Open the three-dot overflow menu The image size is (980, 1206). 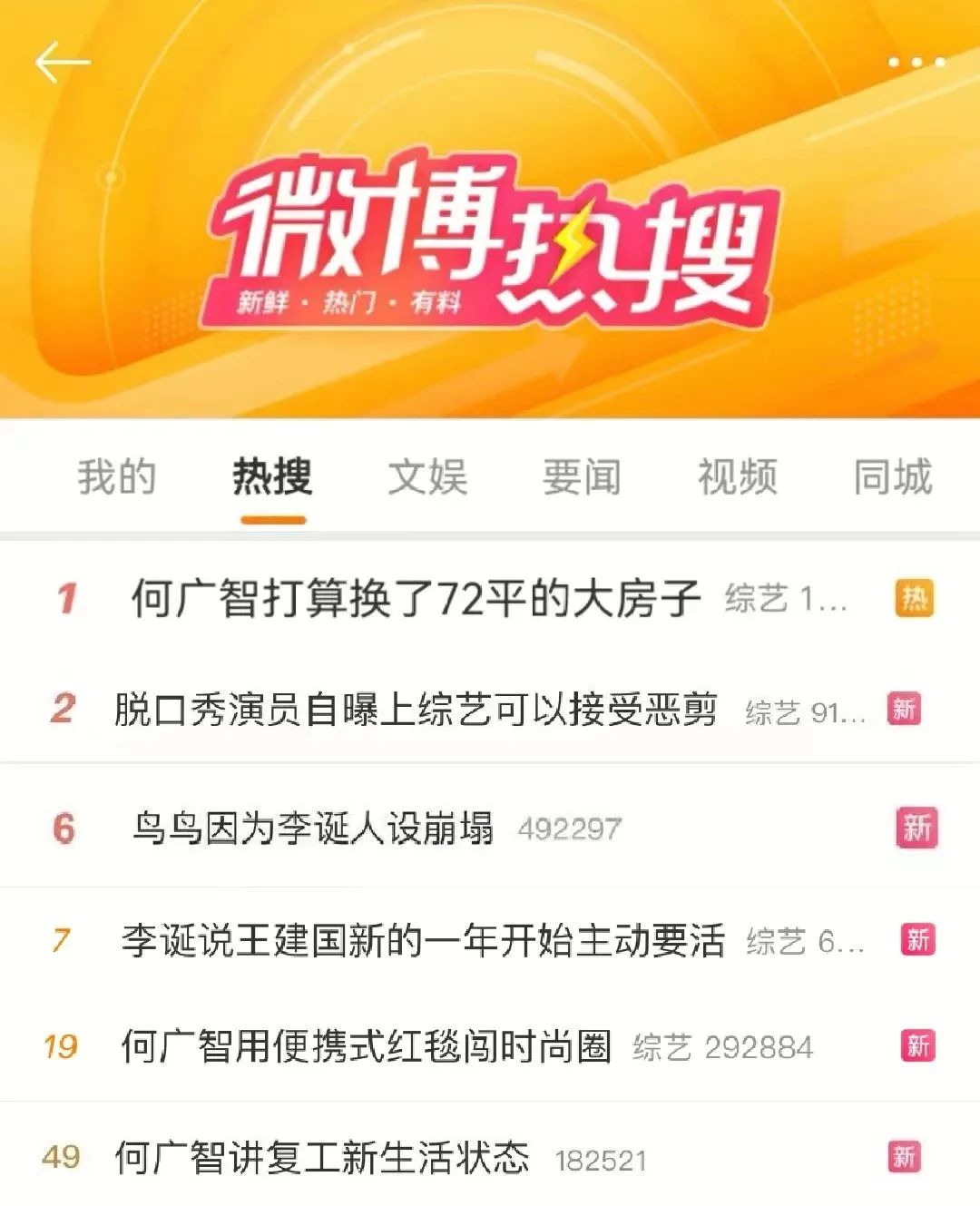click(916, 63)
